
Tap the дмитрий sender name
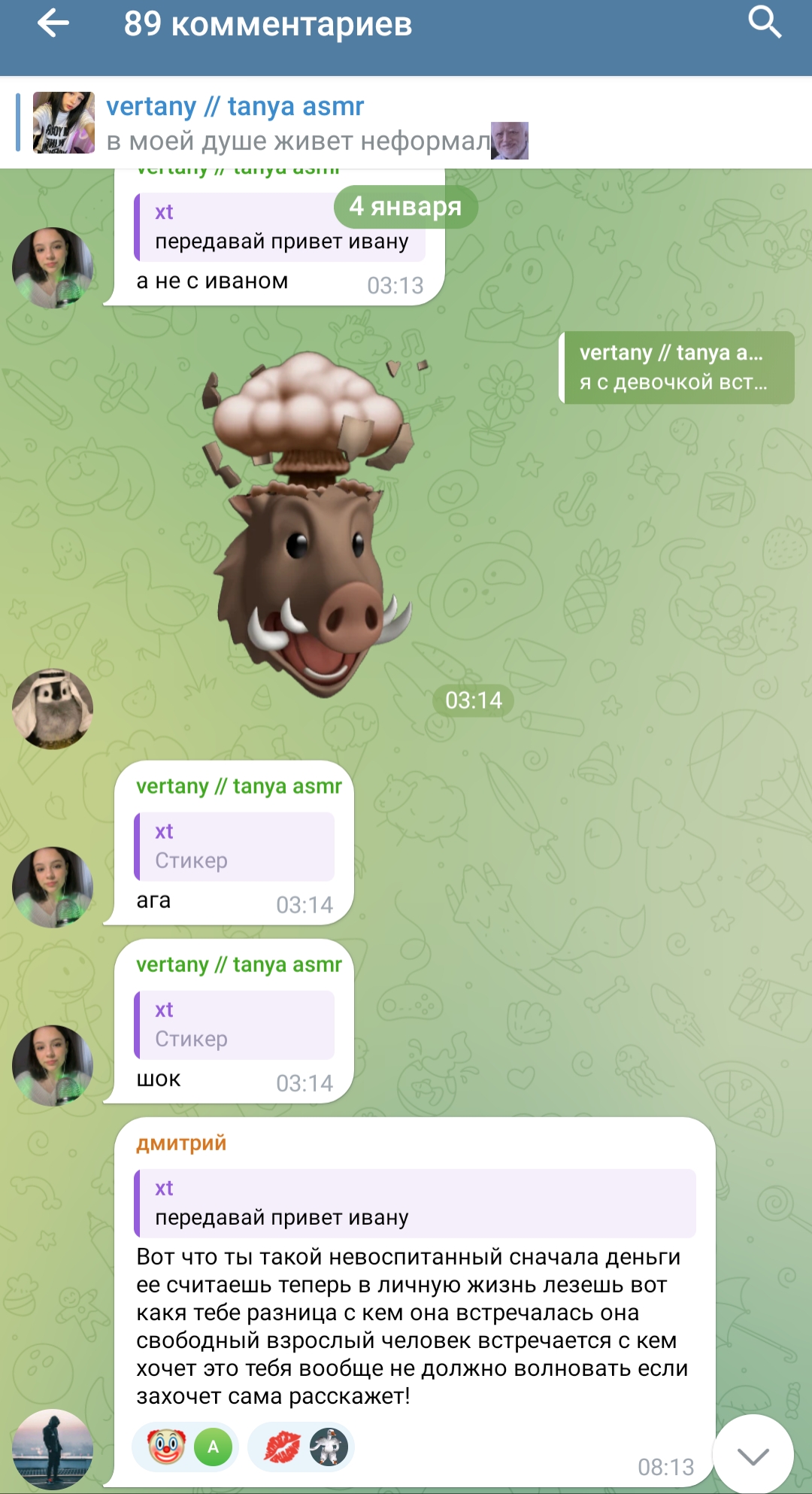[181, 1143]
